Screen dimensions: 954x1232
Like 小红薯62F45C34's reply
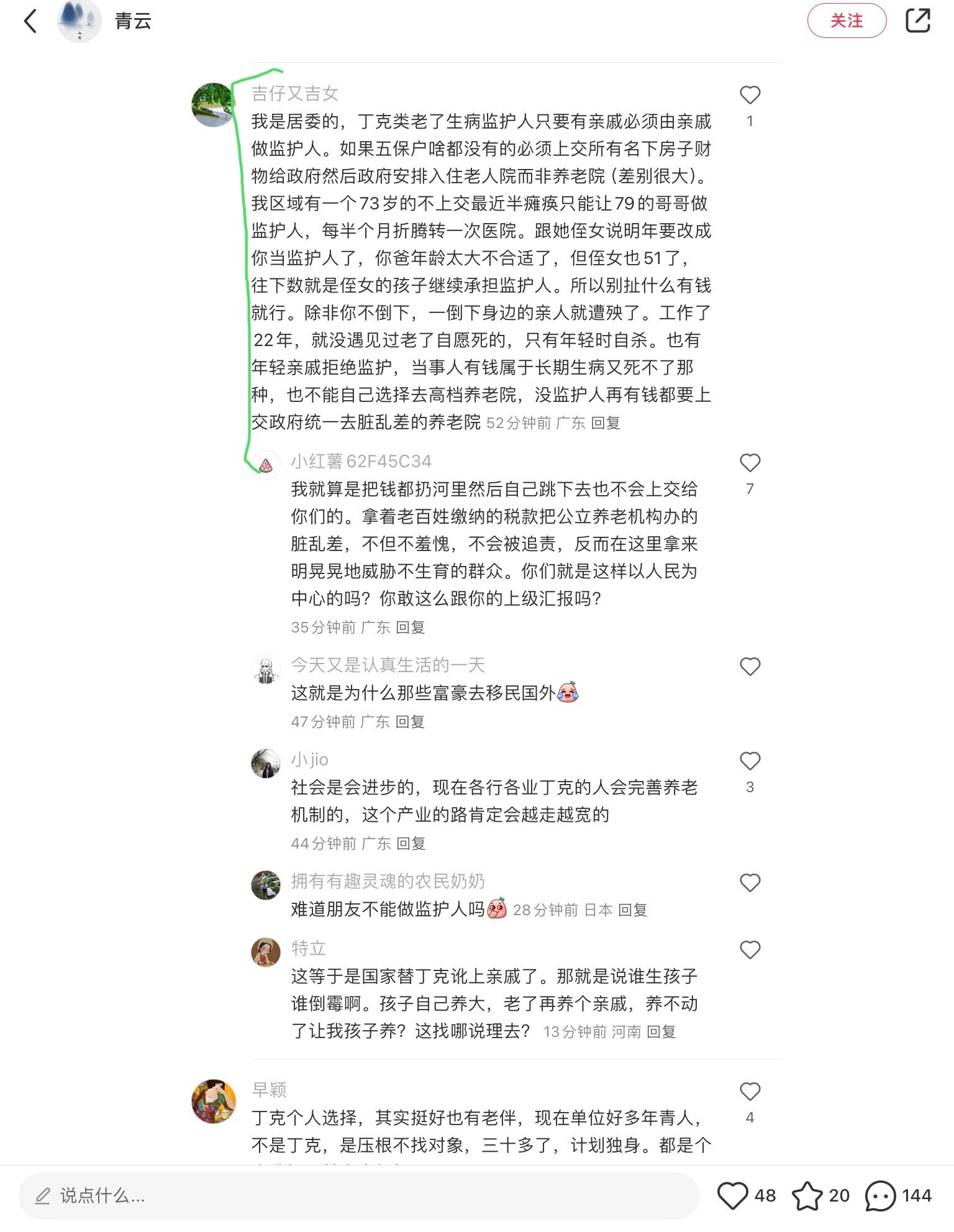(750, 463)
